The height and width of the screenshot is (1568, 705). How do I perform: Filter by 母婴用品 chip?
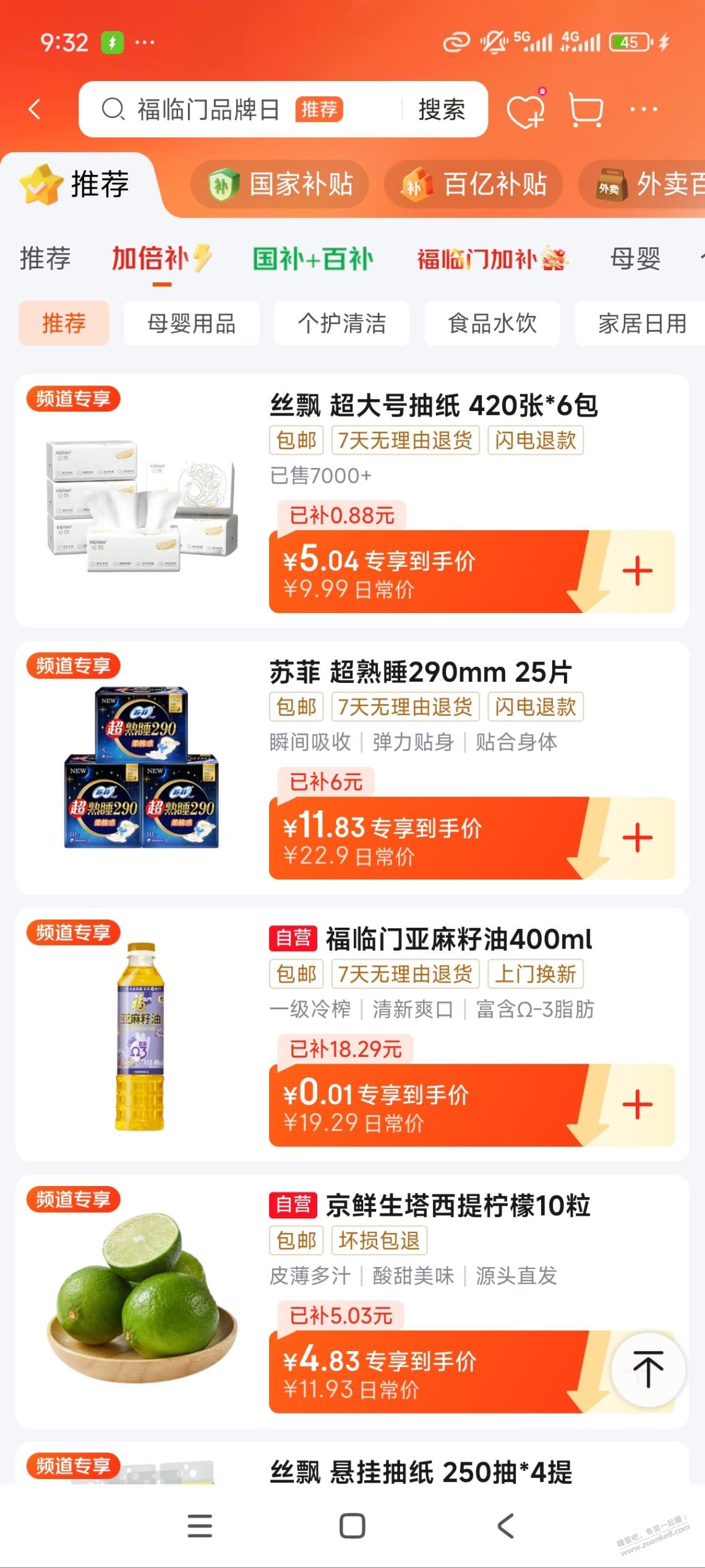(191, 323)
